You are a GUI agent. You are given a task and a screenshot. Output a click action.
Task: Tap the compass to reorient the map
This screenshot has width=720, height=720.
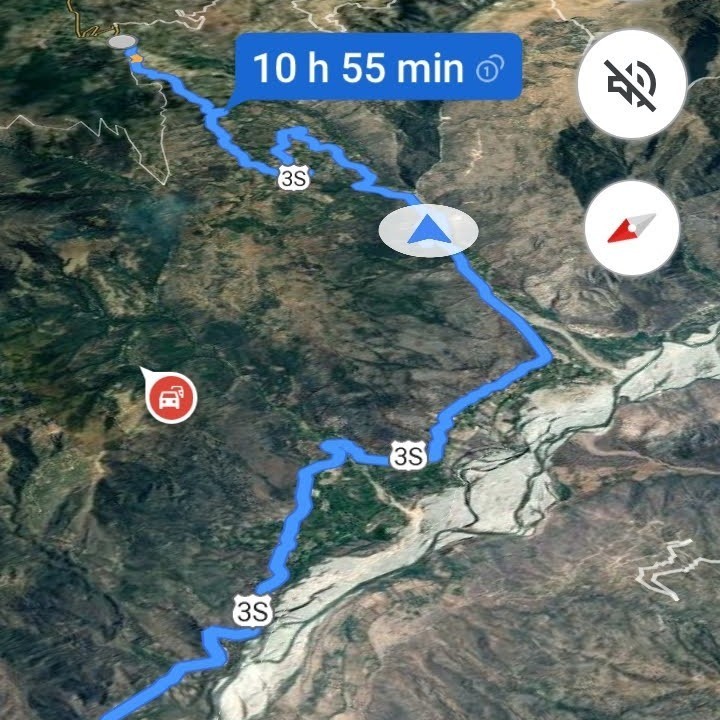point(632,228)
